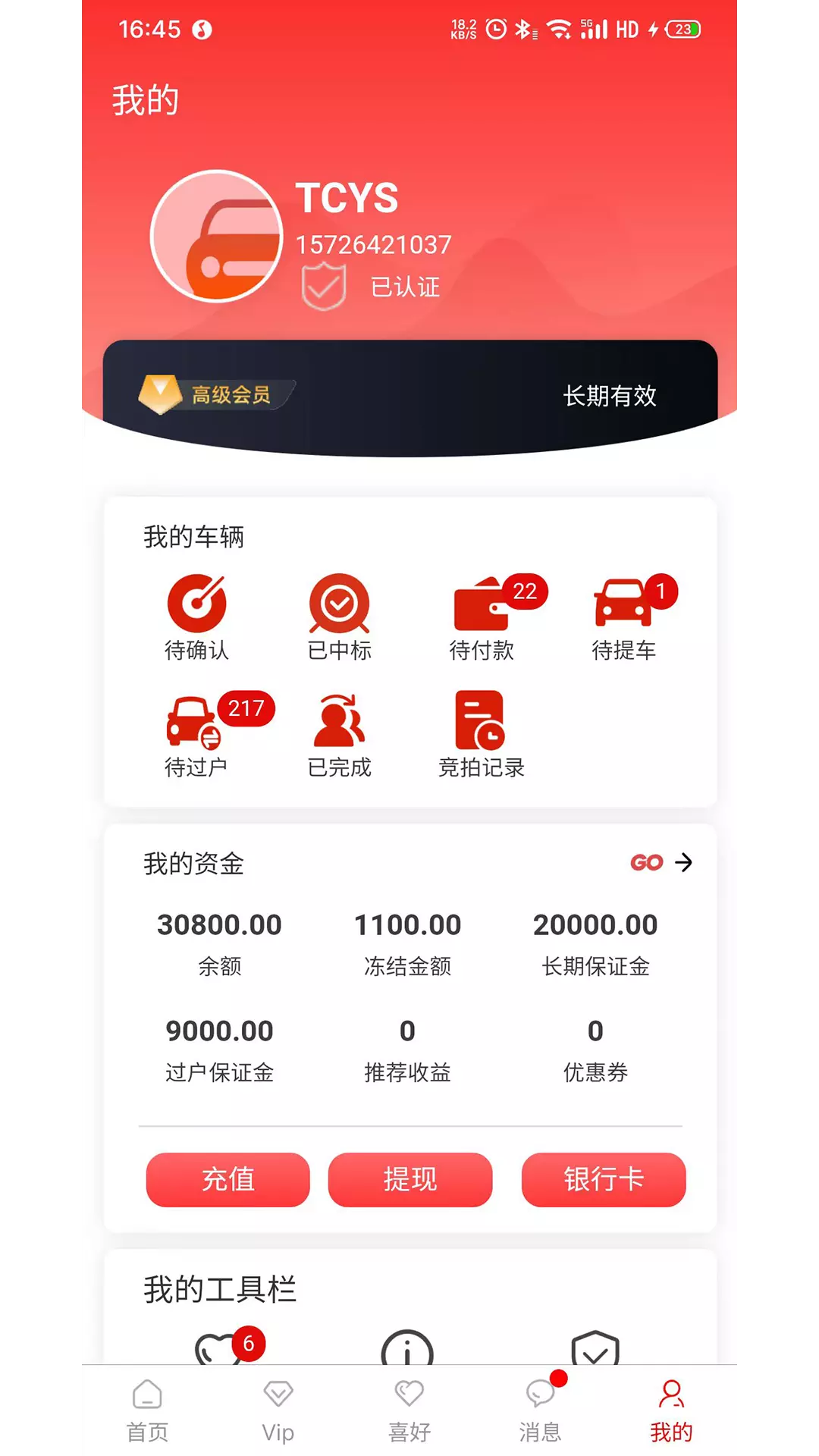View 已完成 transactions
This screenshot has width=819, height=1456.
pyautogui.click(x=339, y=735)
